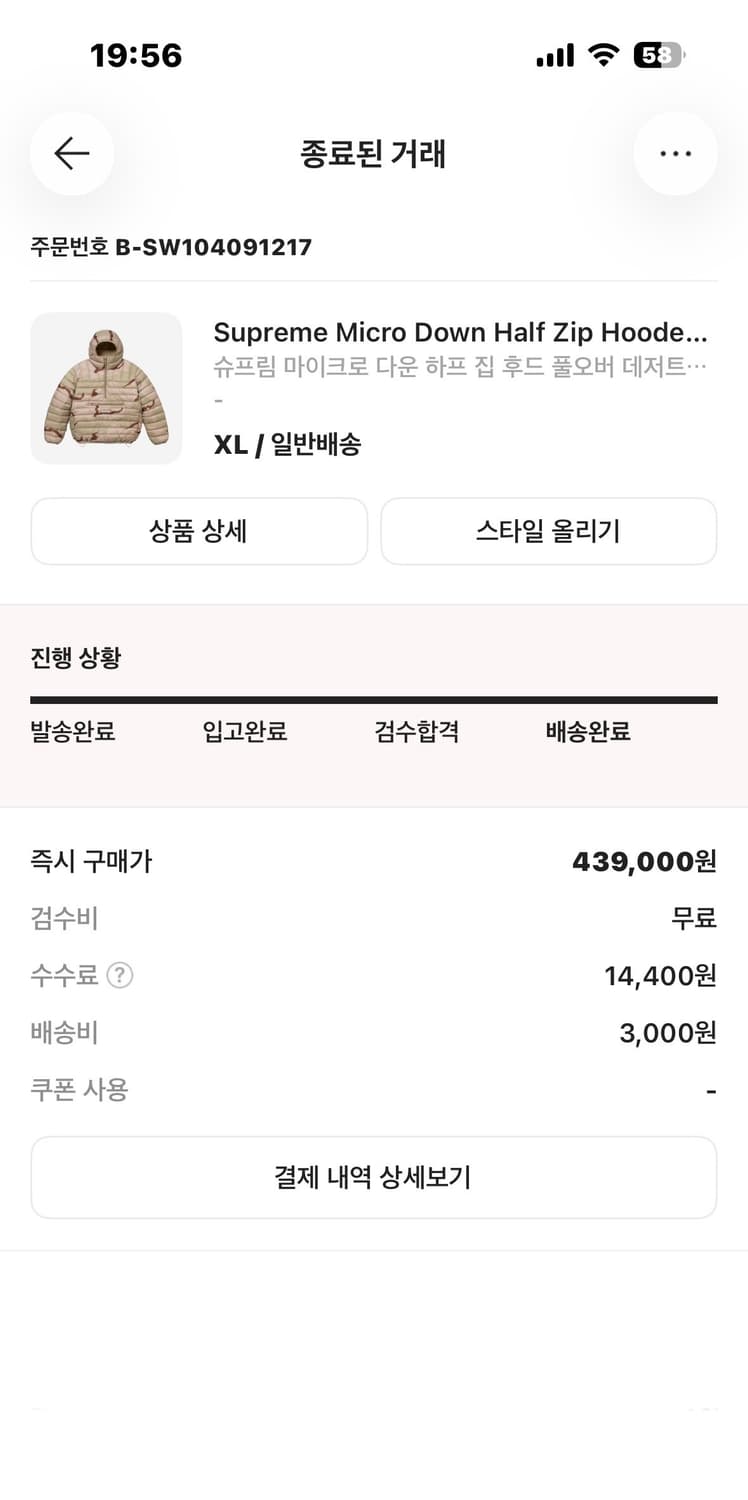Tap the 발송완료 progress step
This screenshot has width=748, height=1500.
(73, 731)
